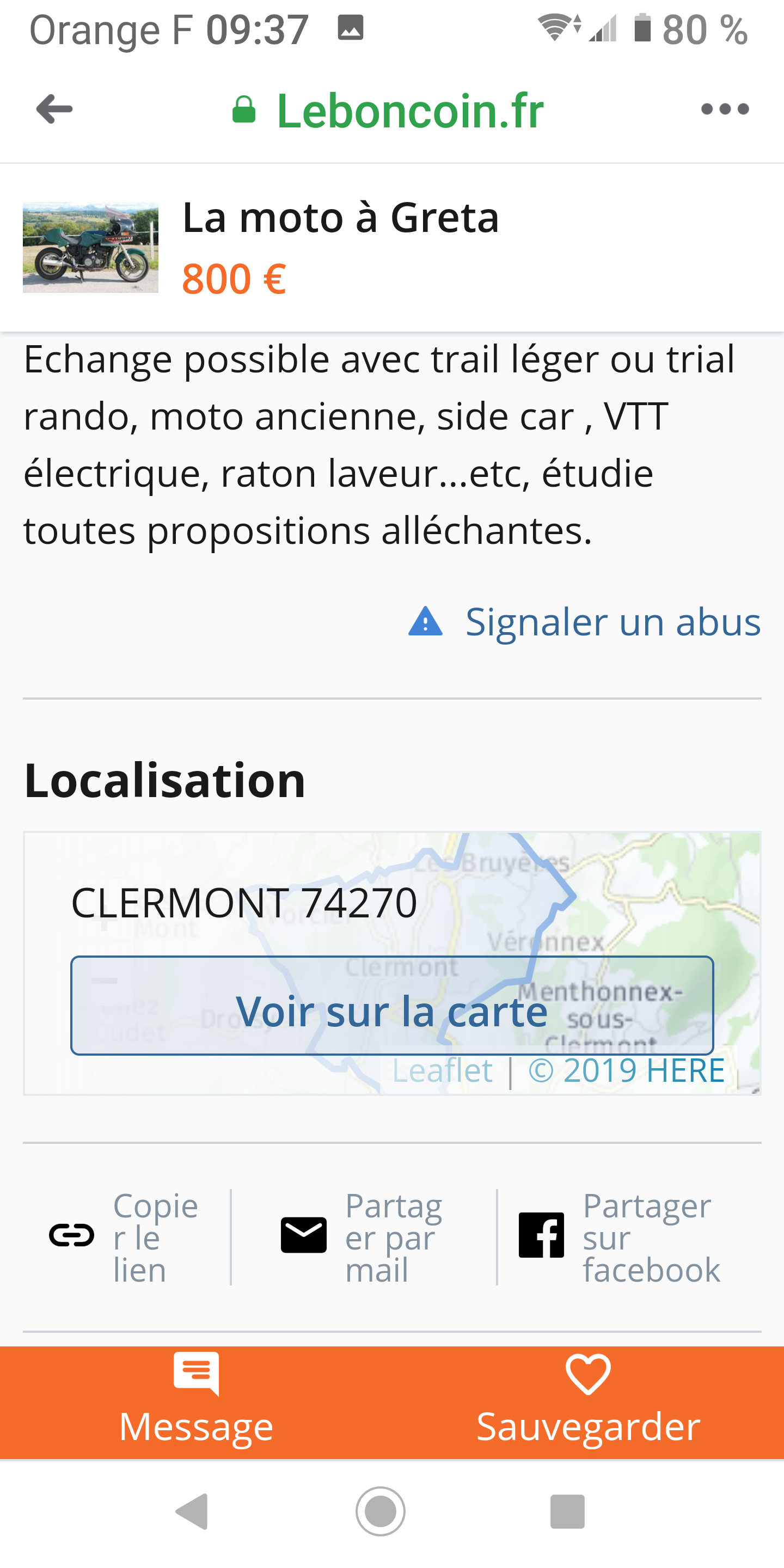Open the Leaflet attribution link
Image resolution: width=784 pixels, height=1568 pixels.
tap(442, 1070)
